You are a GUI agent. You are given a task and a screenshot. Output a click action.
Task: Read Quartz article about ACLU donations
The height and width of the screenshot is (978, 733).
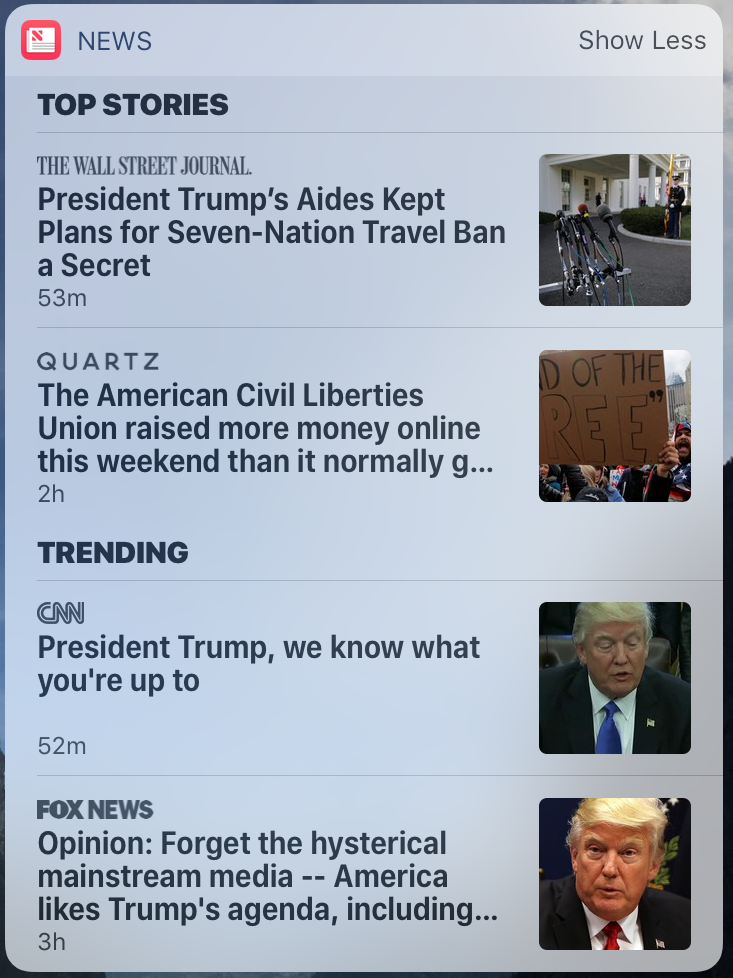click(265, 428)
